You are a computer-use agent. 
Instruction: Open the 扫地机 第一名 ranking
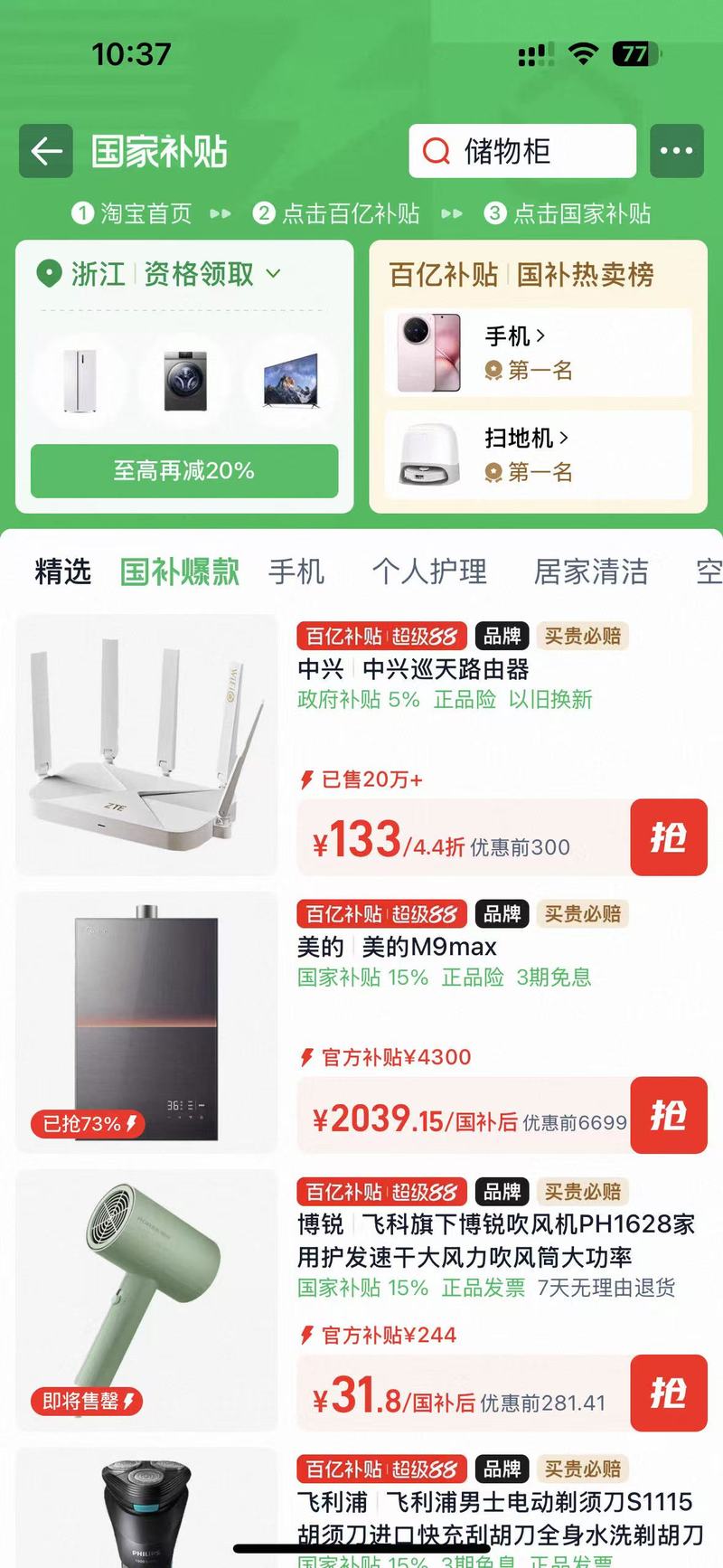click(539, 455)
